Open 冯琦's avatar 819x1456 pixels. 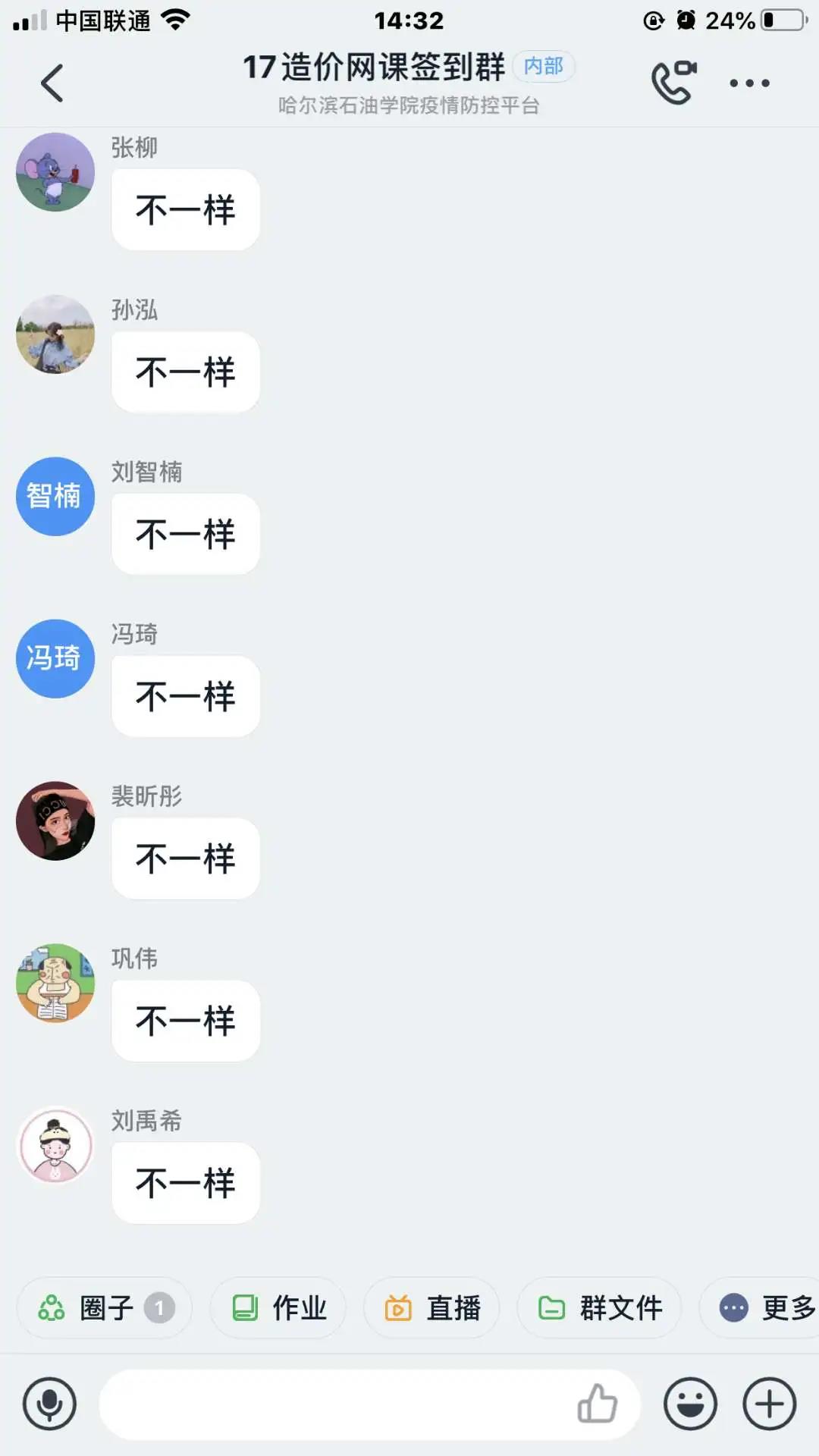click(x=55, y=659)
